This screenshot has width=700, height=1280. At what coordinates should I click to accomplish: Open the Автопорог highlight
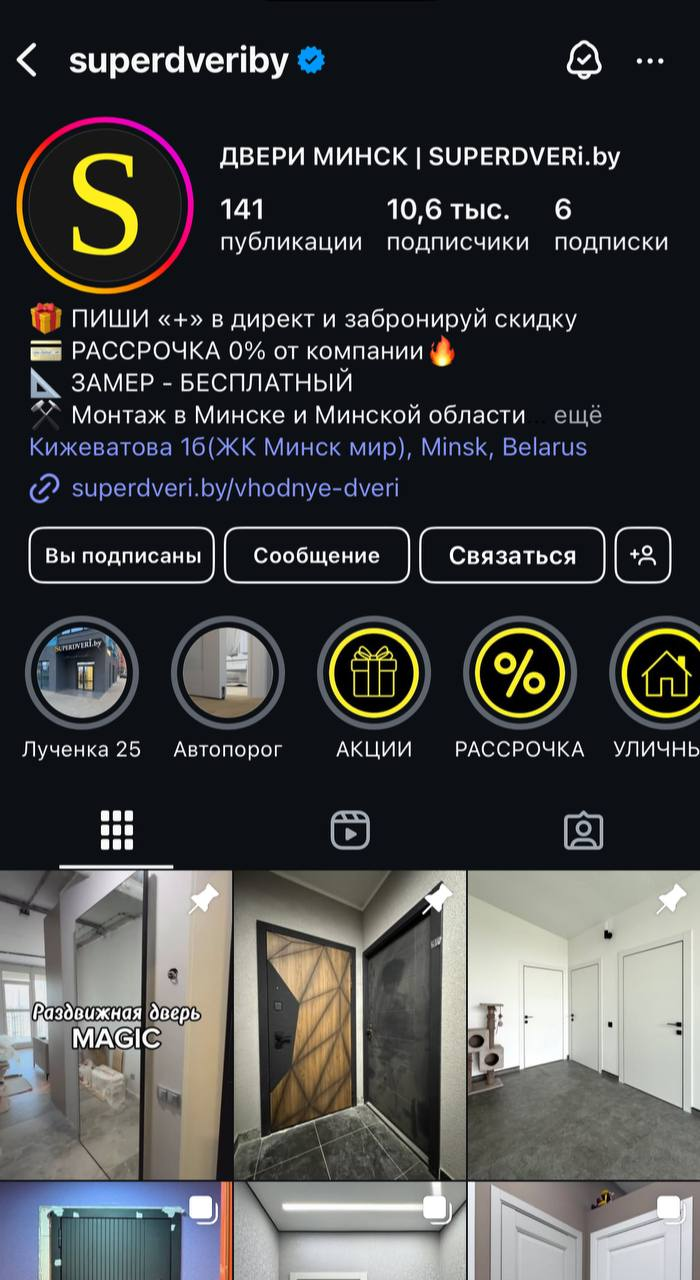[228, 675]
